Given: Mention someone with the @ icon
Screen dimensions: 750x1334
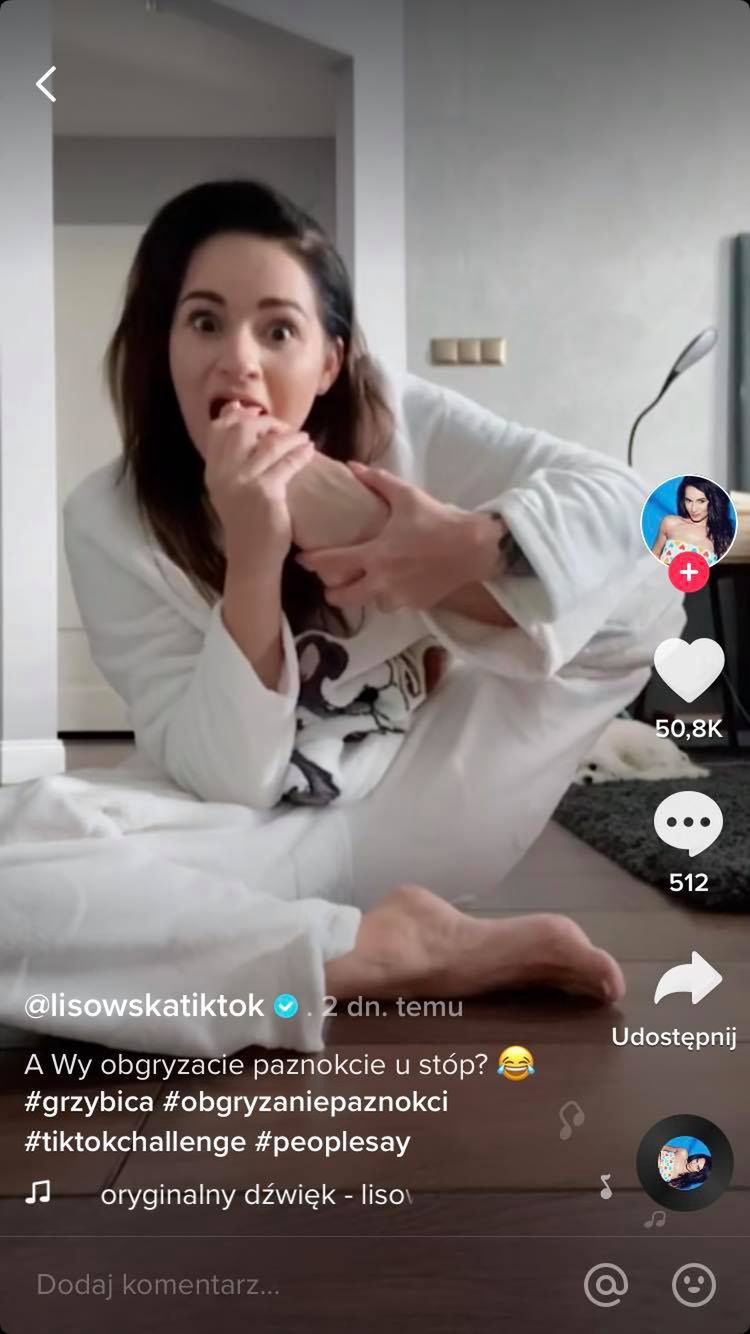Looking at the screenshot, I should [606, 1285].
